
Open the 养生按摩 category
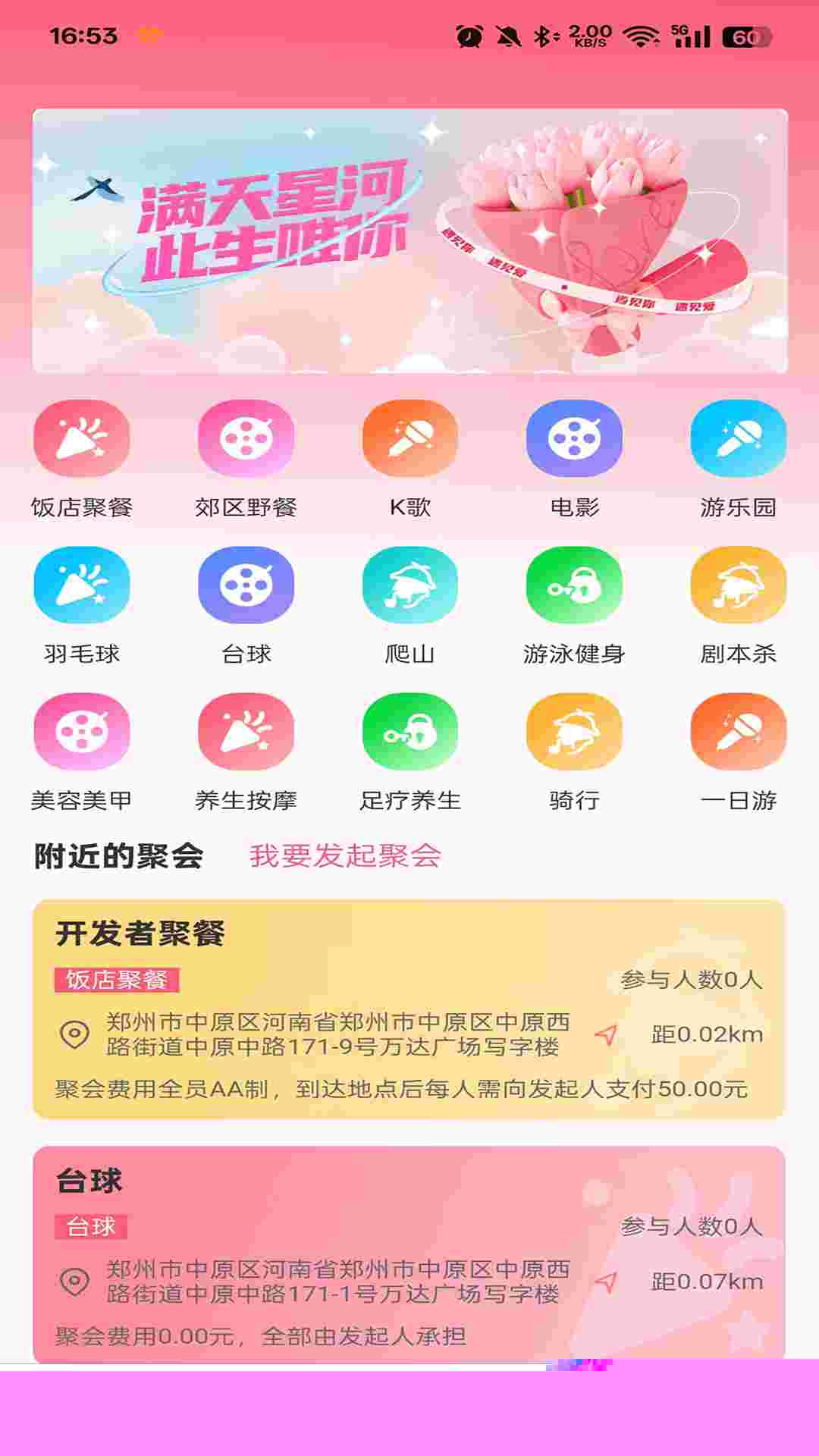click(246, 732)
